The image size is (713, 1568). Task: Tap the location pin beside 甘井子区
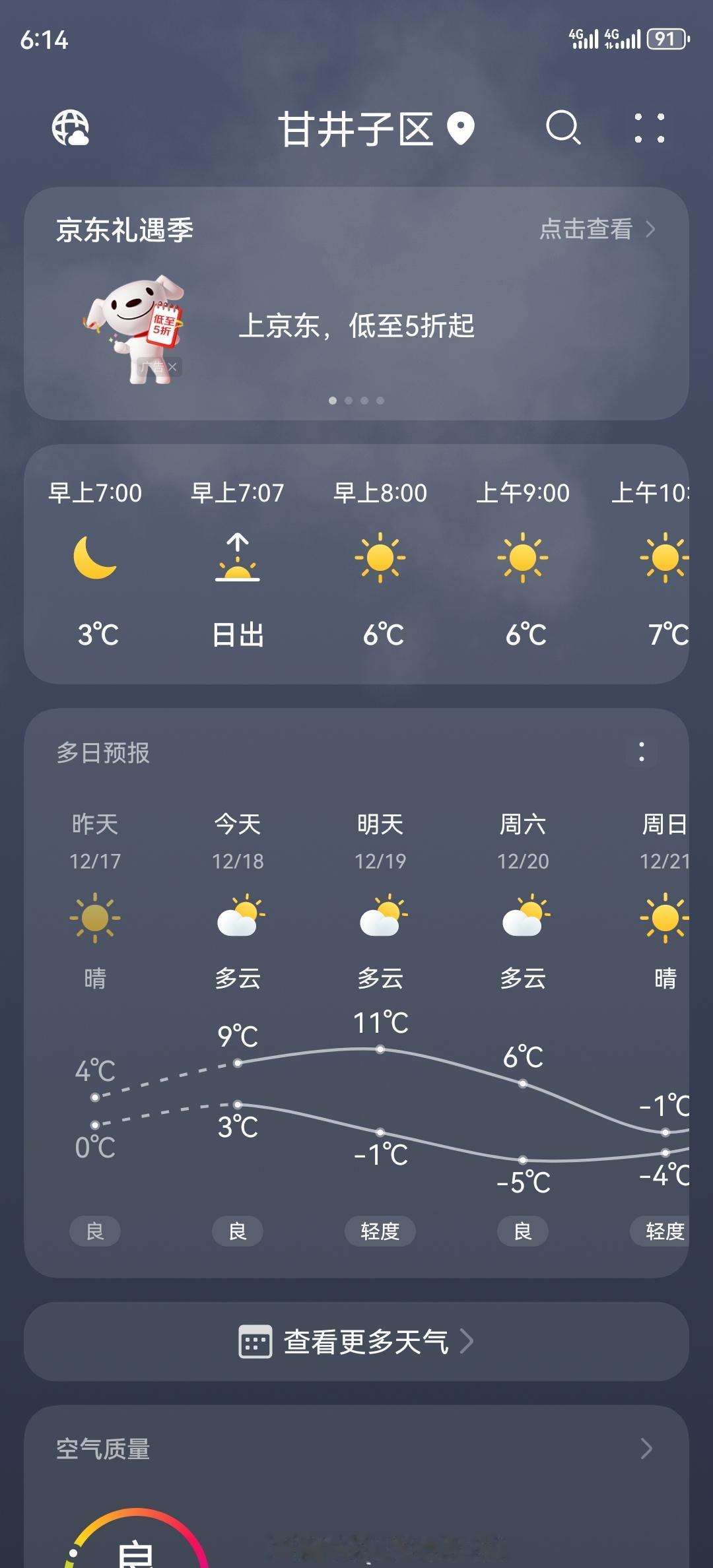[462, 128]
